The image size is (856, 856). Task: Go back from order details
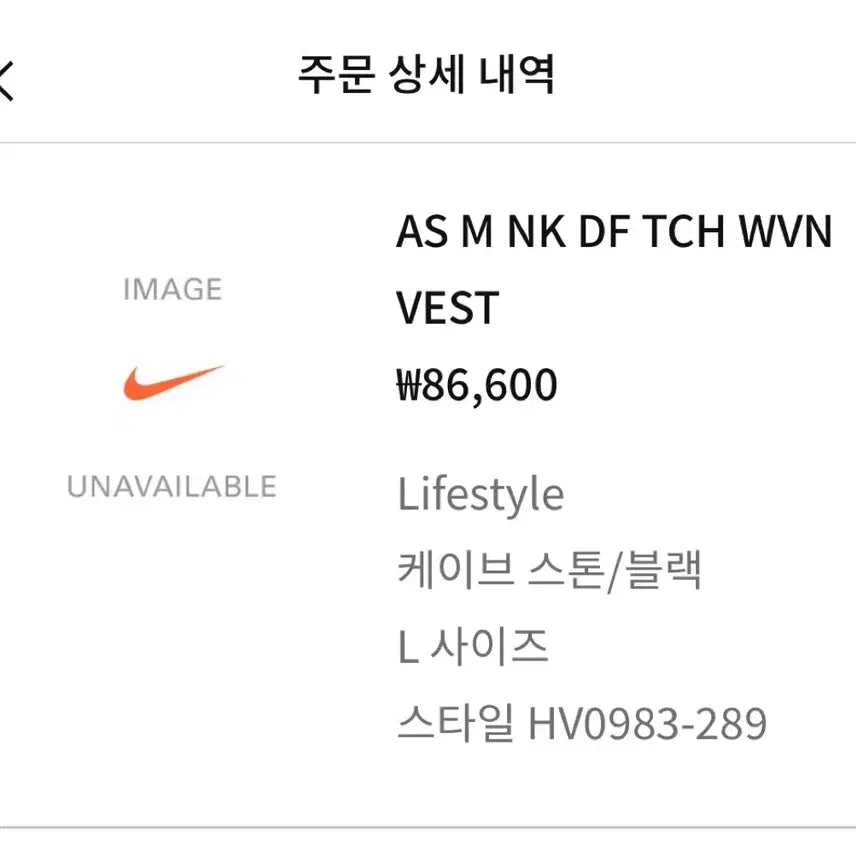pyautogui.click(x=8, y=80)
